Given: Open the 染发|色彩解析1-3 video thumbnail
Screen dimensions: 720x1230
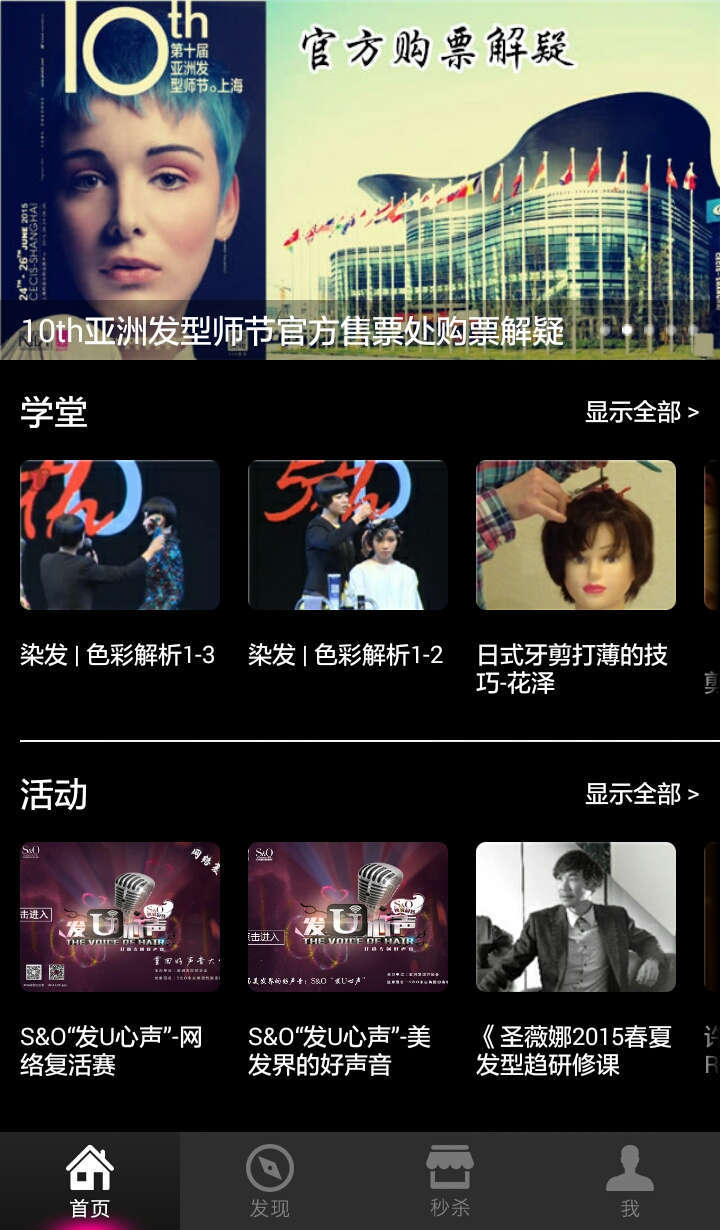Looking at the screenshot, I should pos(119,535).
